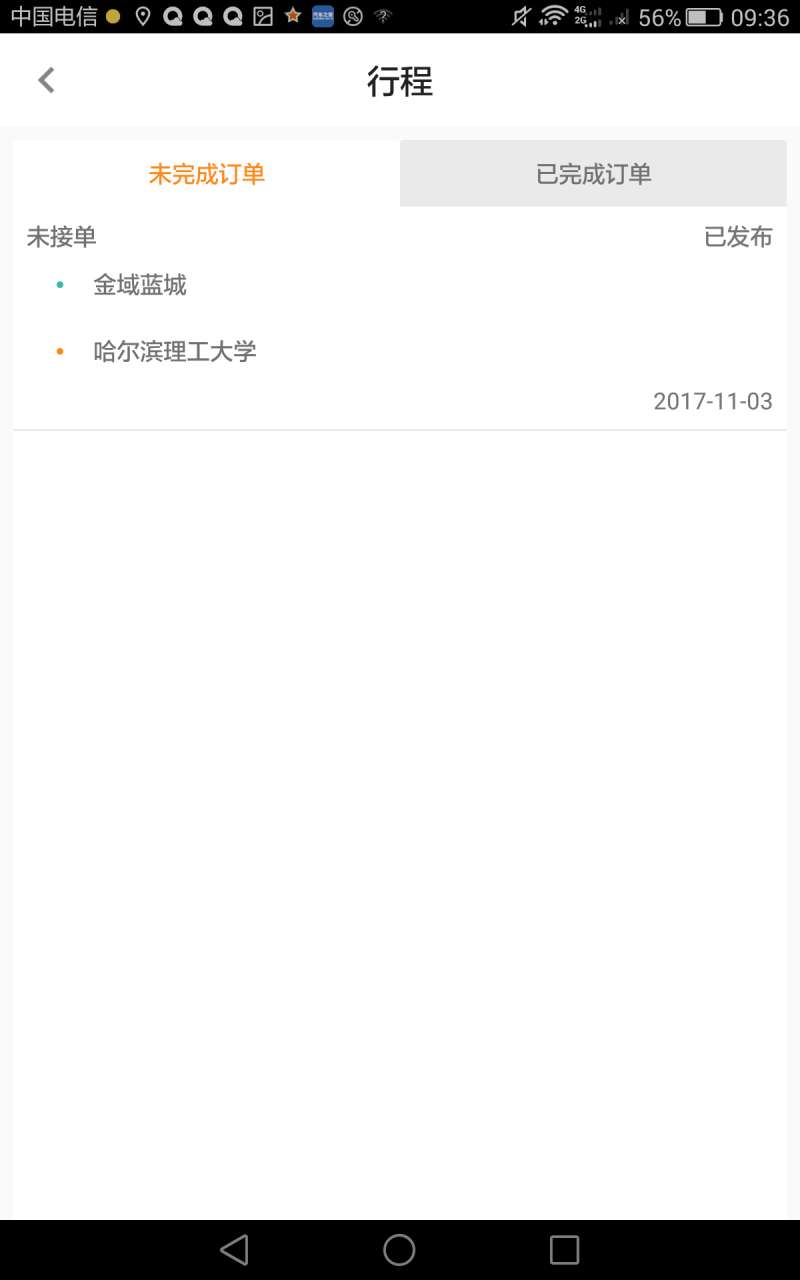Go back using the header arrow
This screenshot has height=1280, width=800.
coord(46,80)
